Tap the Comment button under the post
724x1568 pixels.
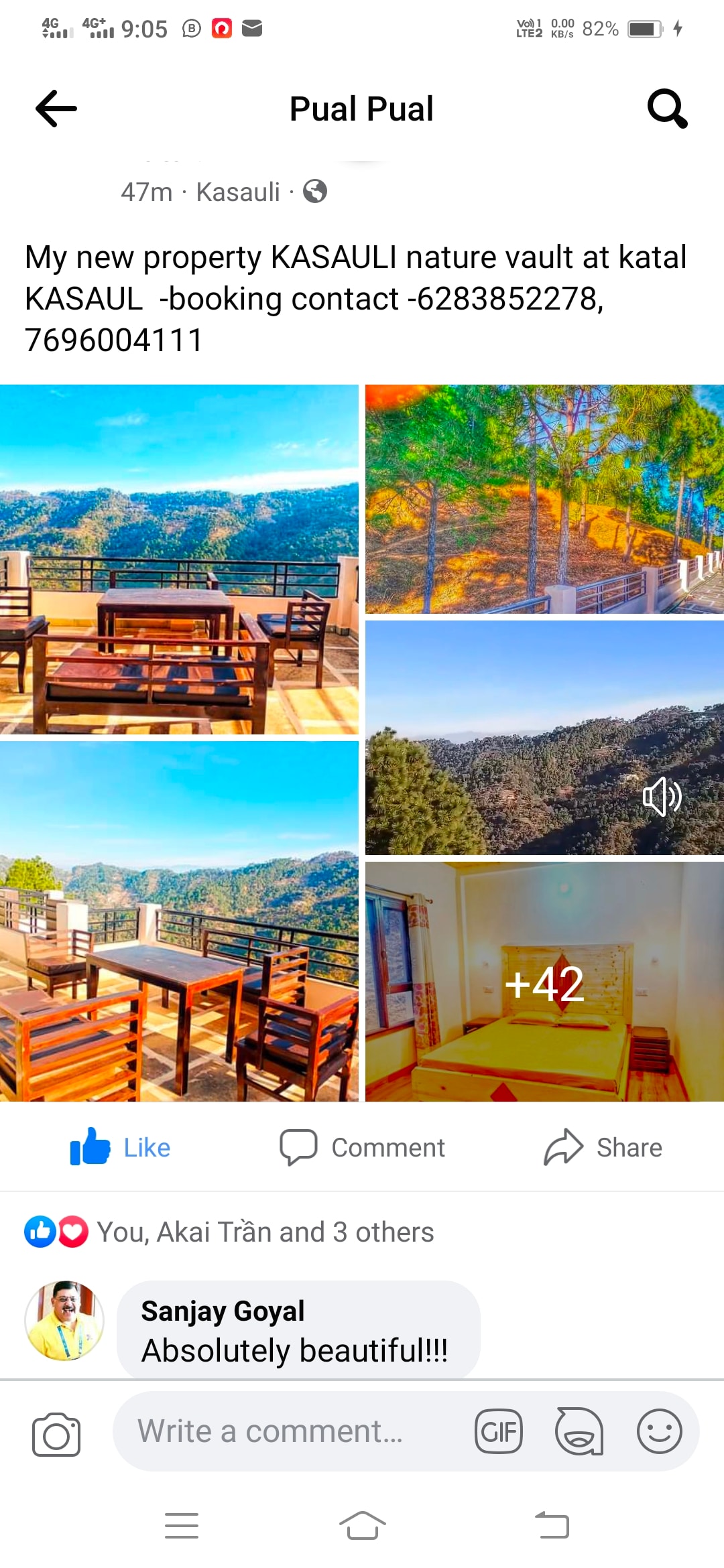[x=362, y=1147]
